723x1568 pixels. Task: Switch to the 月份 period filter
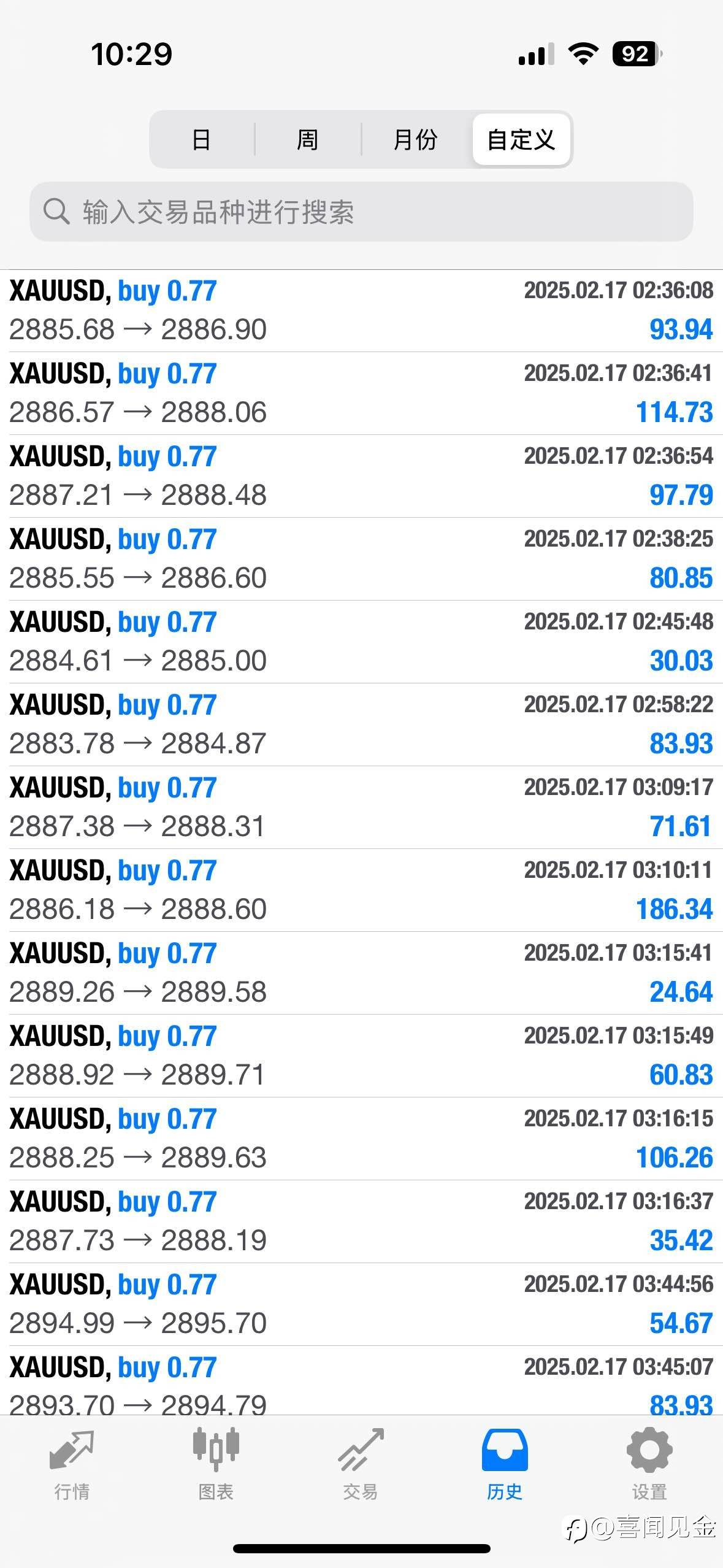point(415,139)
